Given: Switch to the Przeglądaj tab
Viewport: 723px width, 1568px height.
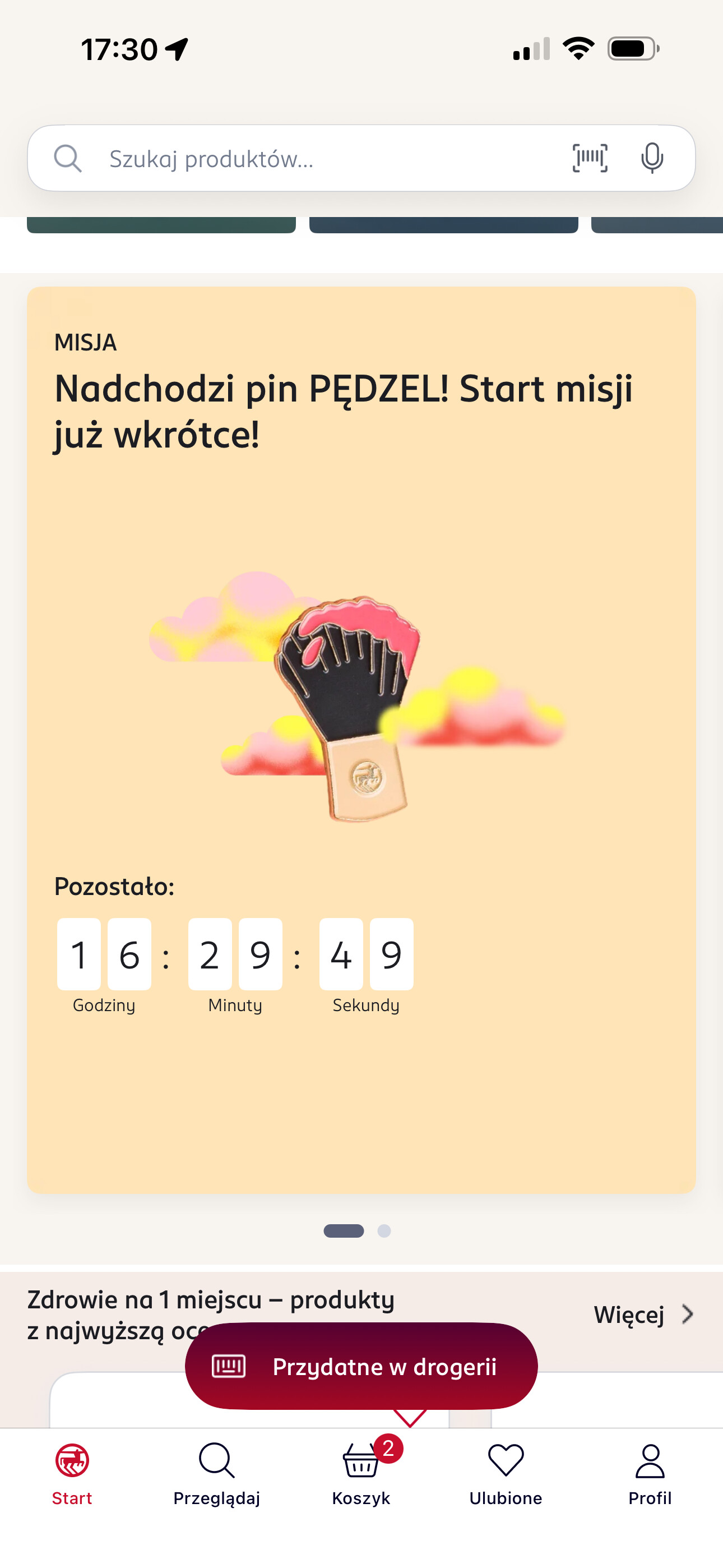Looking at the screenshot, I should click(x=217, y=1474).
